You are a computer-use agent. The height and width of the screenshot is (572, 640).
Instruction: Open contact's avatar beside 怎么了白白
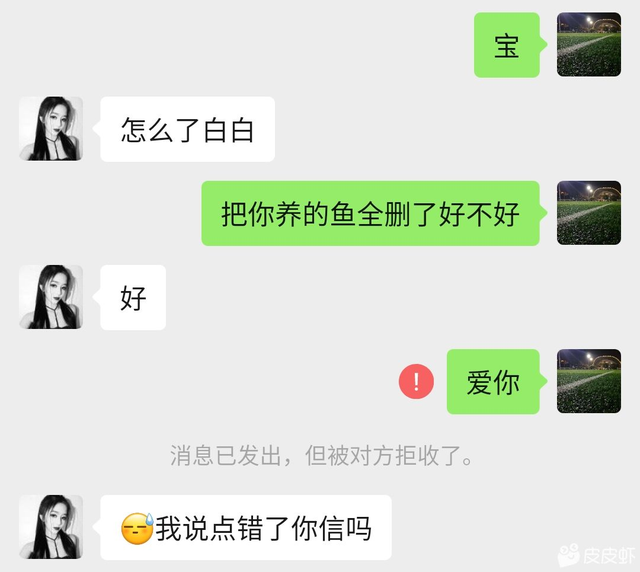[51, 129]
